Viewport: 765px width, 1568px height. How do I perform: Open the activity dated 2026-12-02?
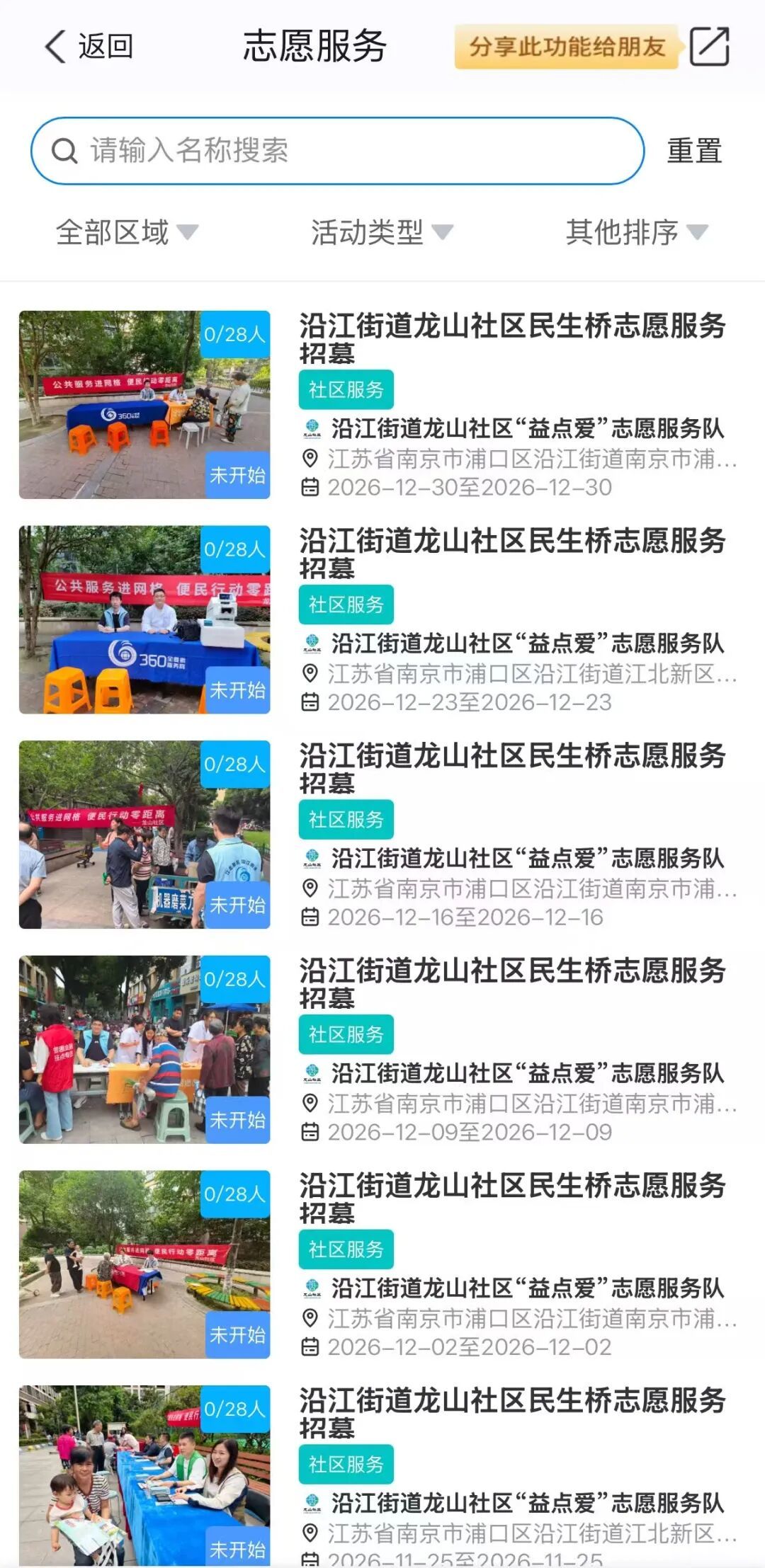382,1265
